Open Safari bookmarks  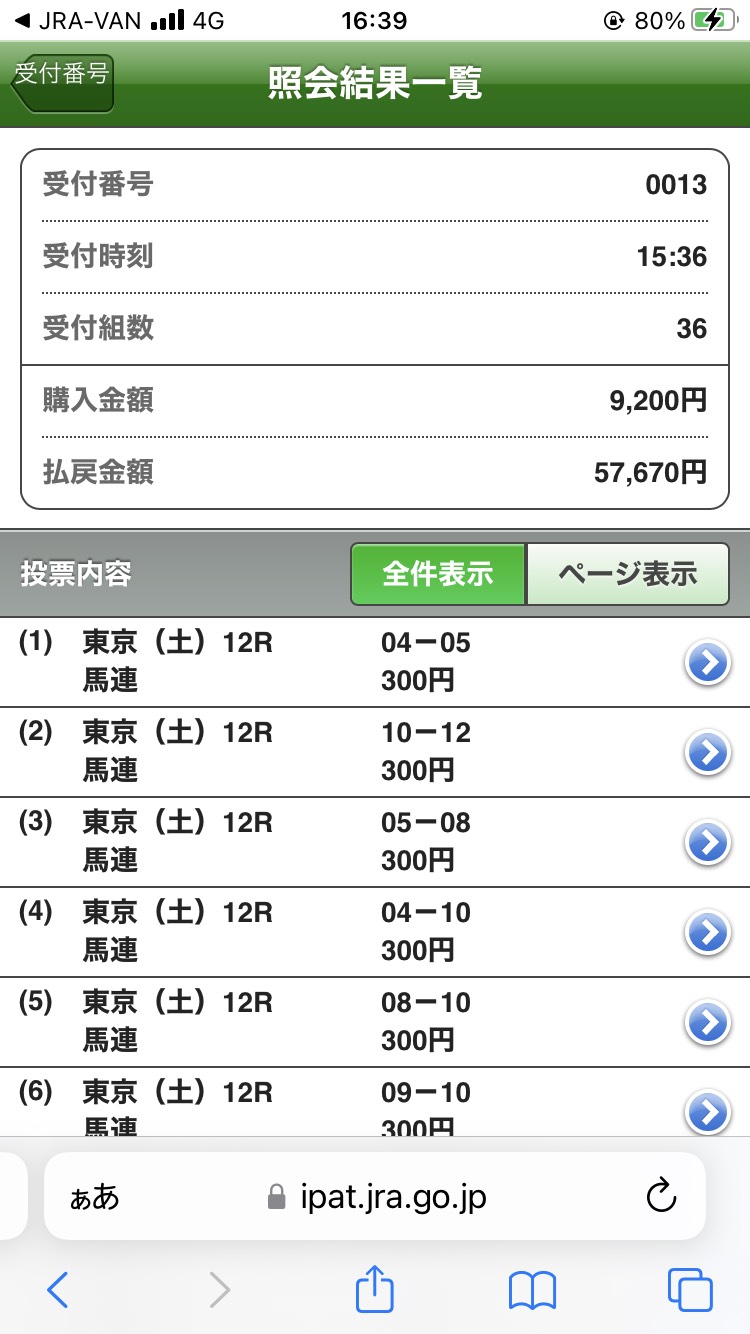coord(532,1290)
